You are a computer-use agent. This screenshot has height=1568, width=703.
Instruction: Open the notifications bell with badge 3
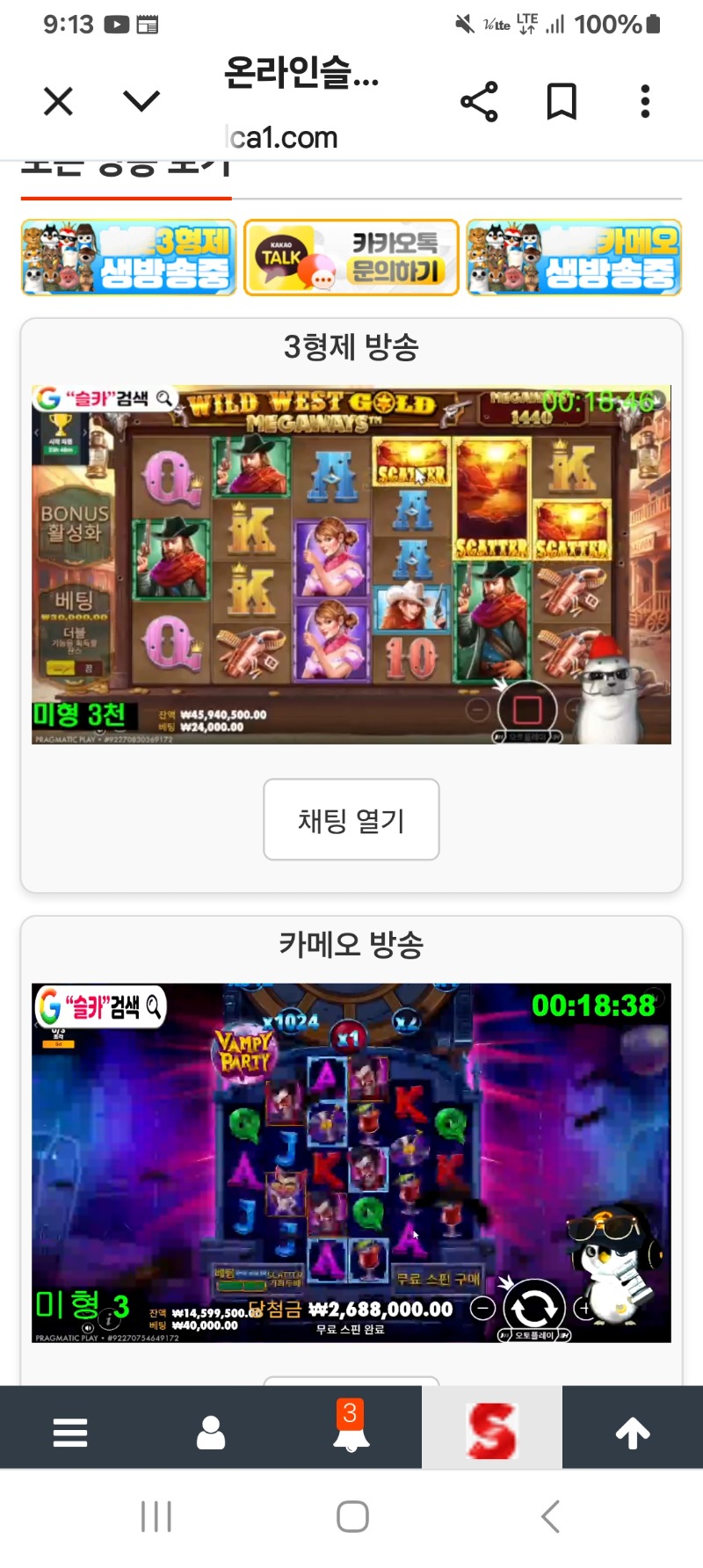coord(351,1433)
